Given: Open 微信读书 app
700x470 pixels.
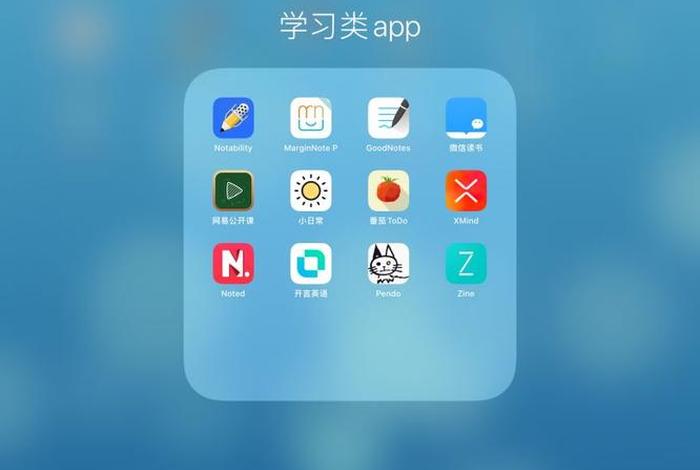Looking at the screenshot, I should tap(466, 118).
